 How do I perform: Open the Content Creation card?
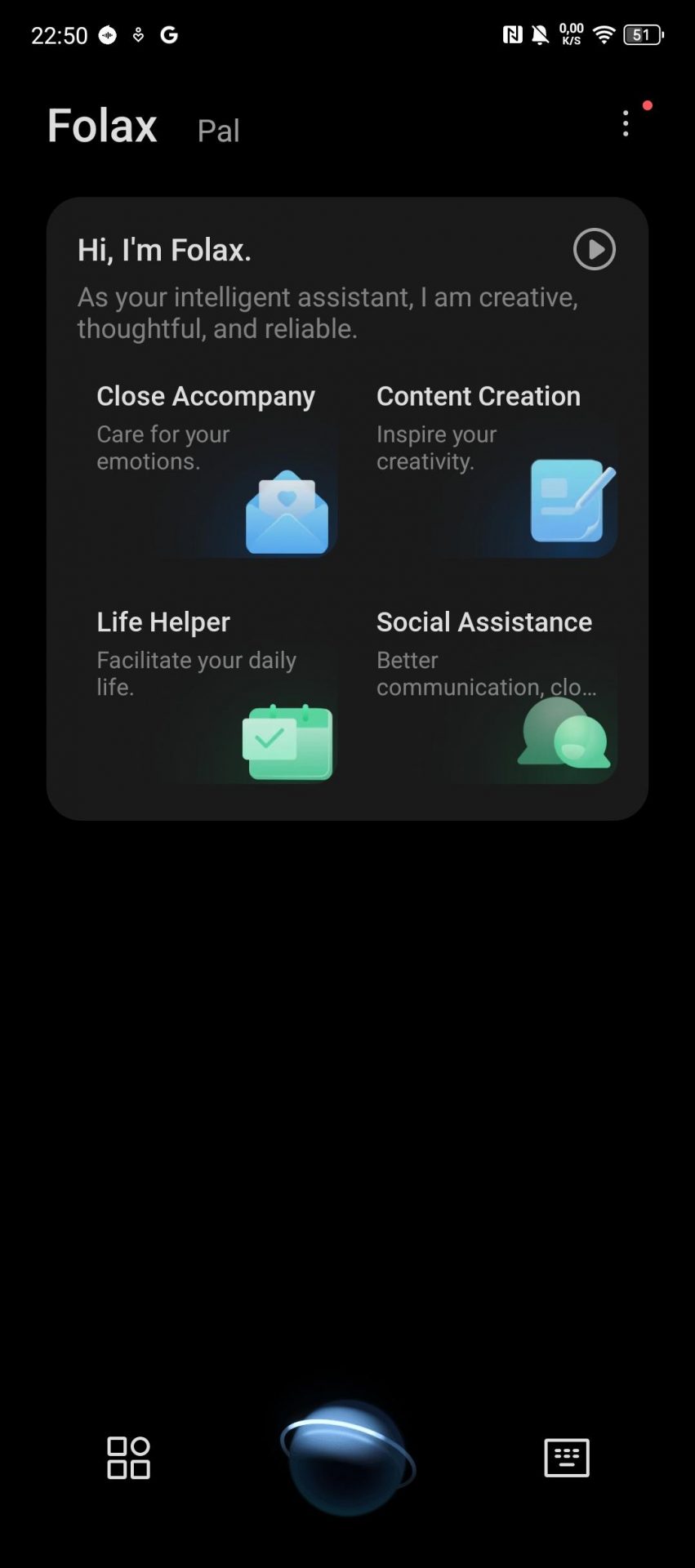[x=488, y=465]
